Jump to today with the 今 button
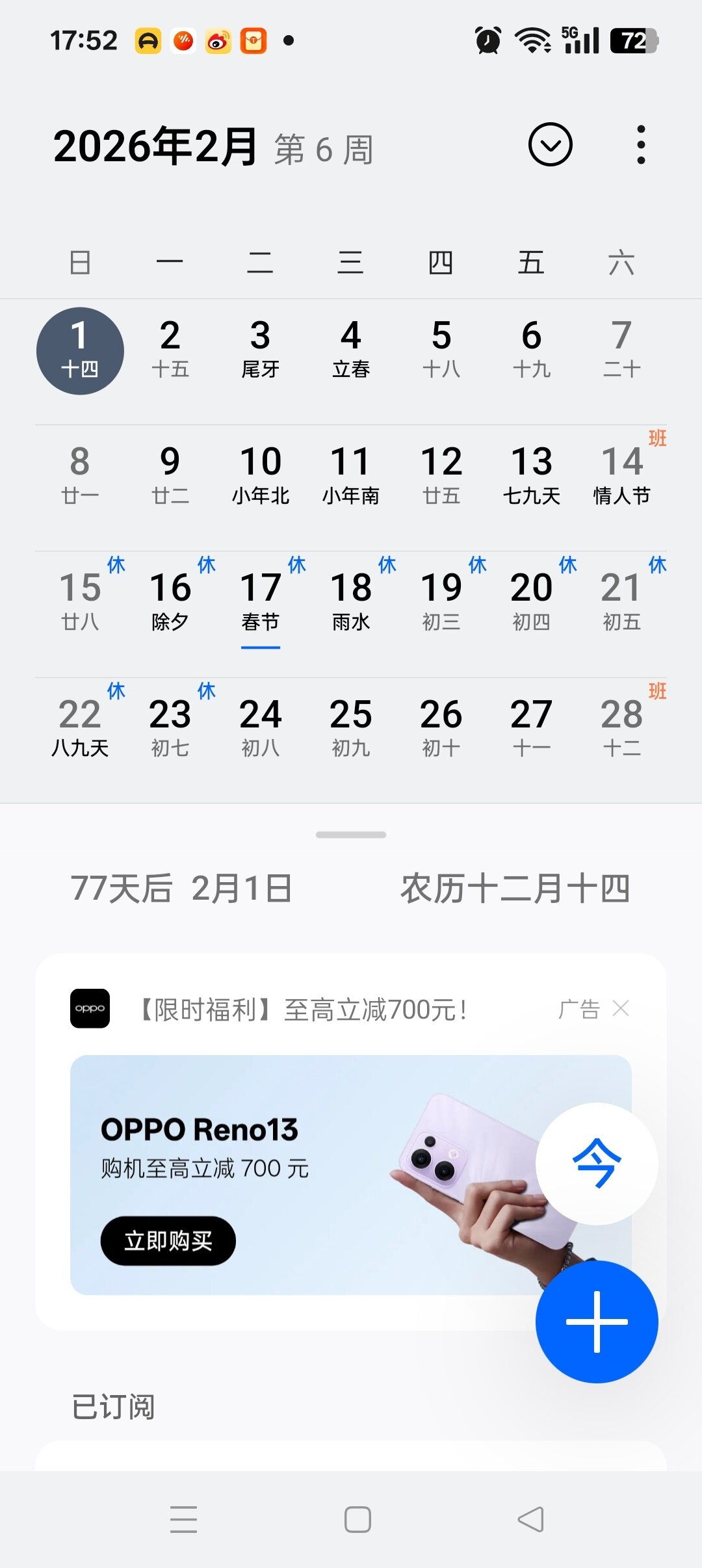This screenshot has height=1568, width=702. coord(597,1163)
